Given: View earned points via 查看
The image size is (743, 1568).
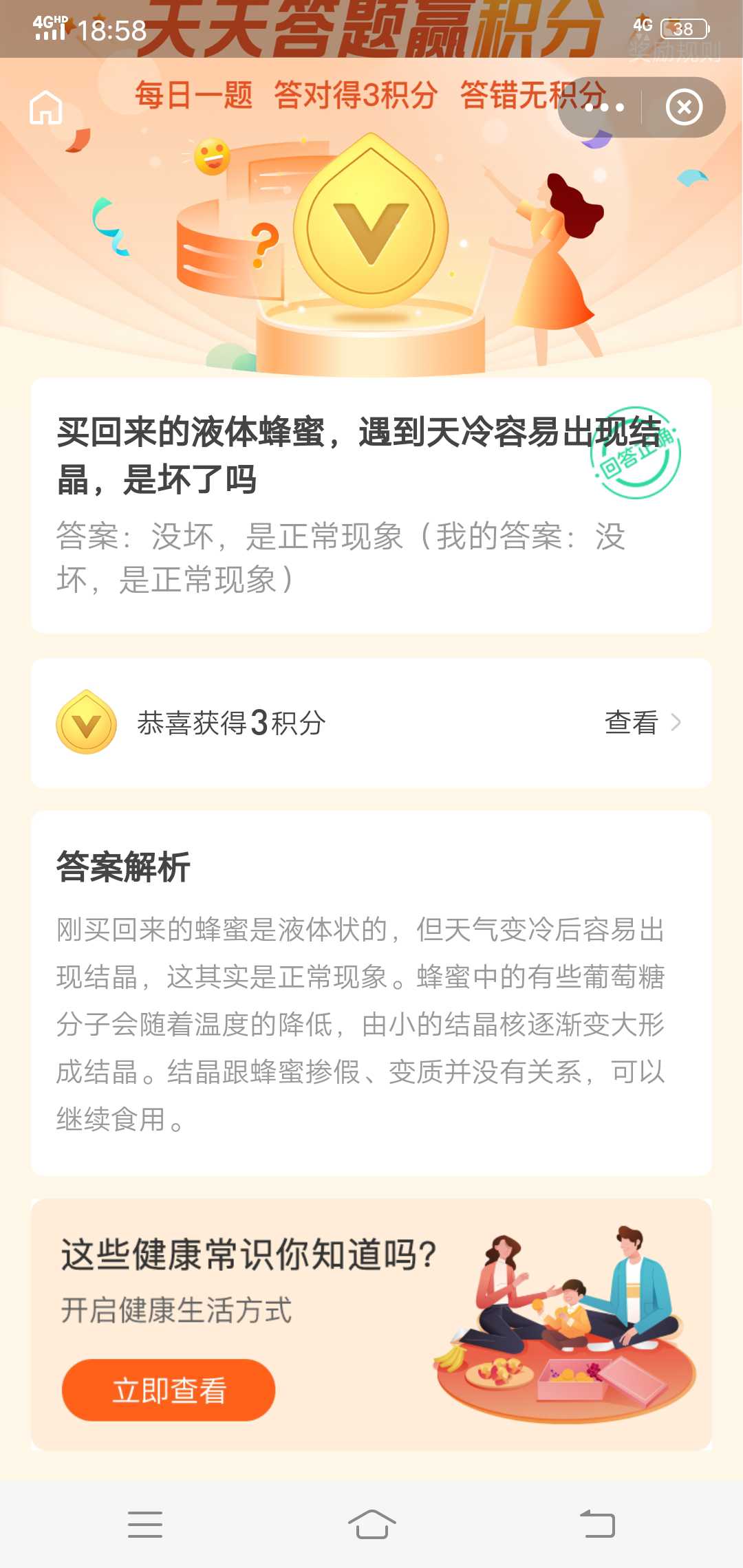Looking at the screenshot, I should tap(643, 722).
